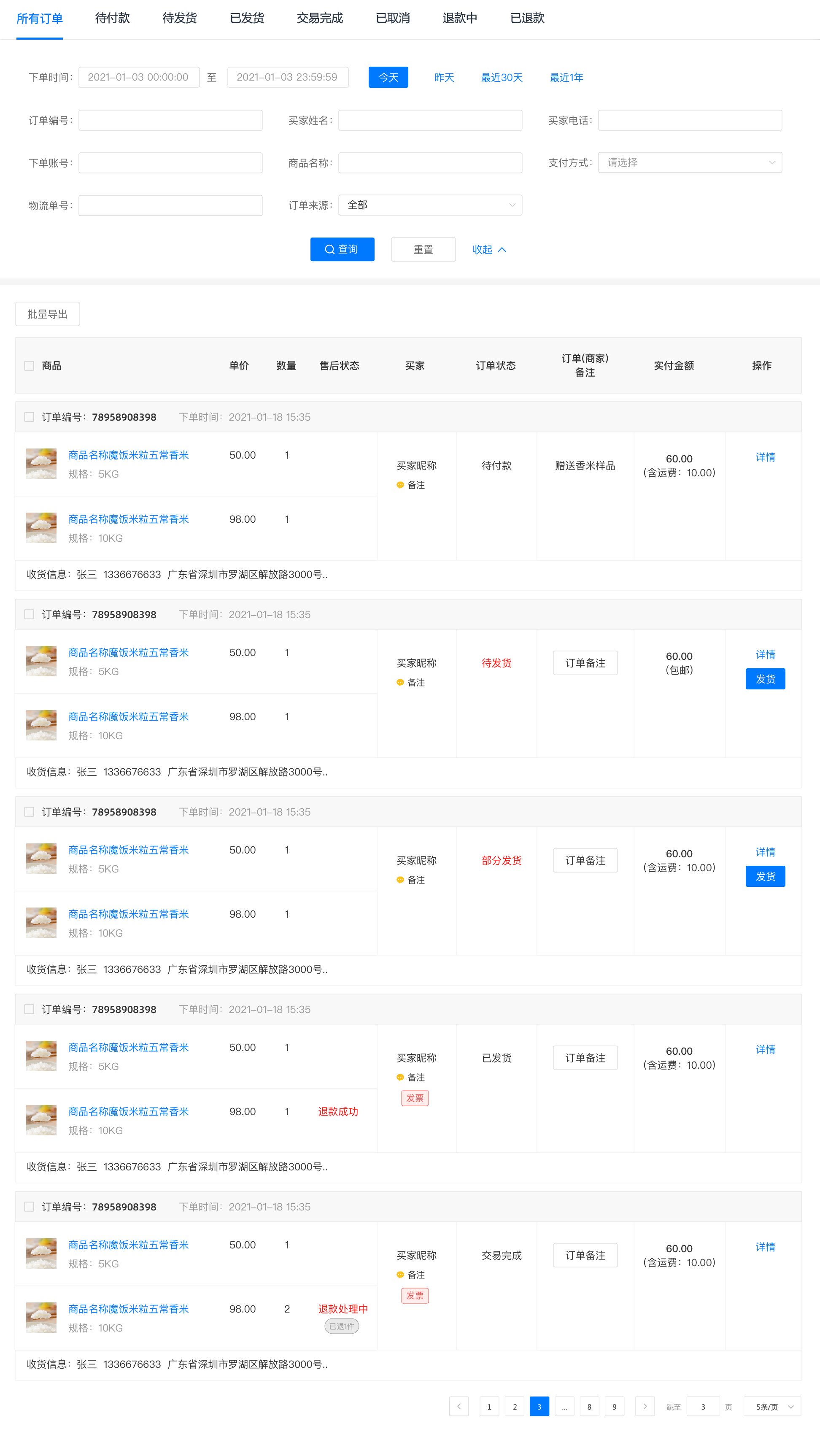
Task: Click the yellow 备注 remark bubble icon on first order
Action: tap(401, 484)
